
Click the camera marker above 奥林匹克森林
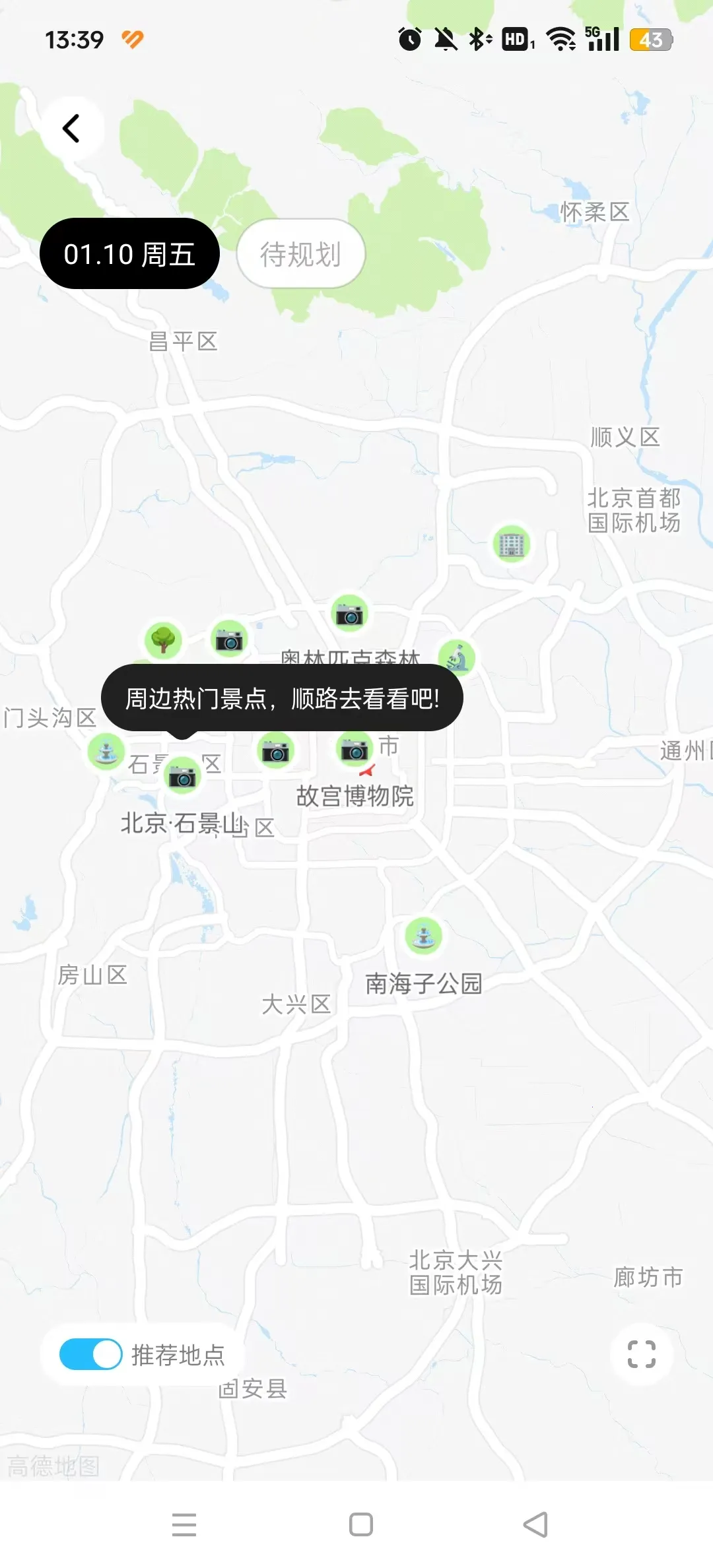point(351,612)
